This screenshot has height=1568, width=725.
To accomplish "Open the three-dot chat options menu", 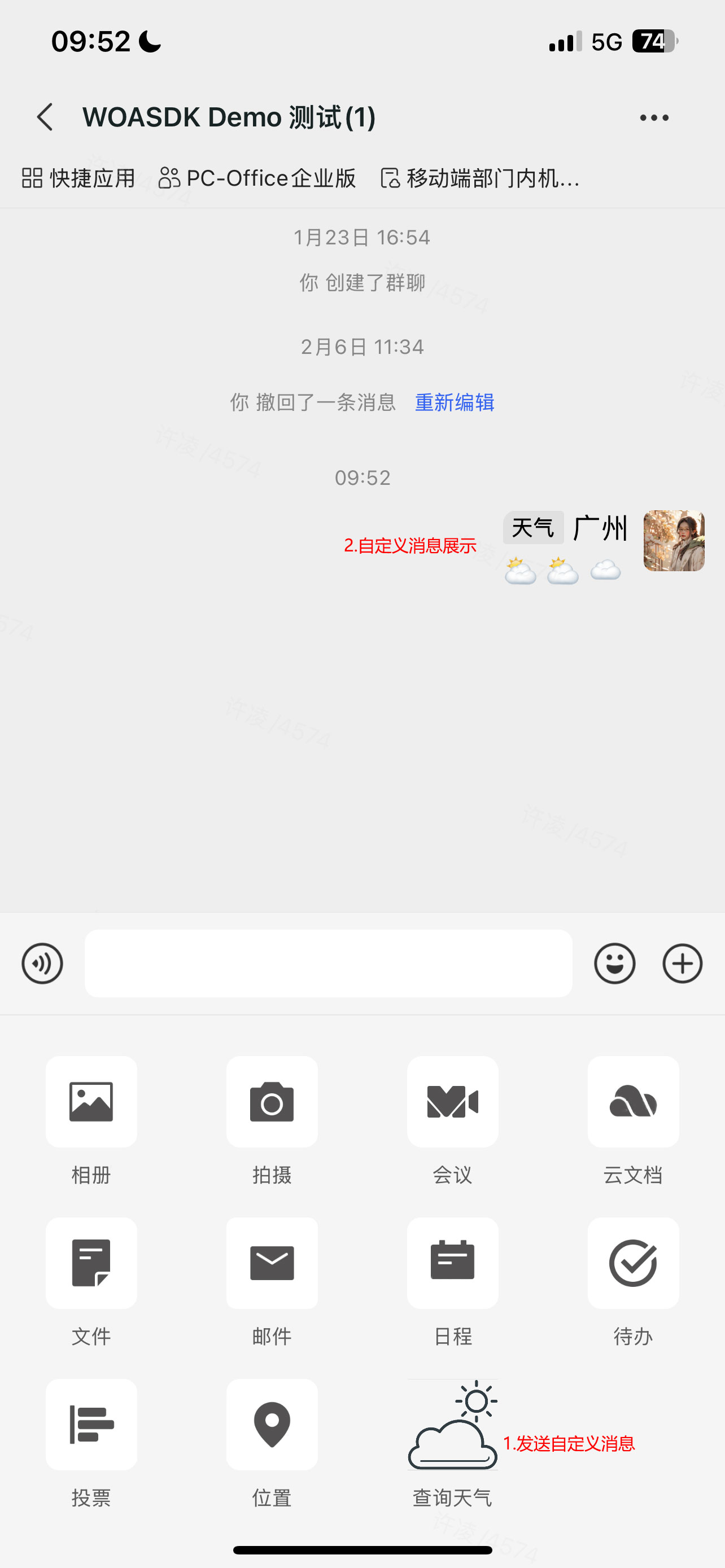I will coord(654,117).
